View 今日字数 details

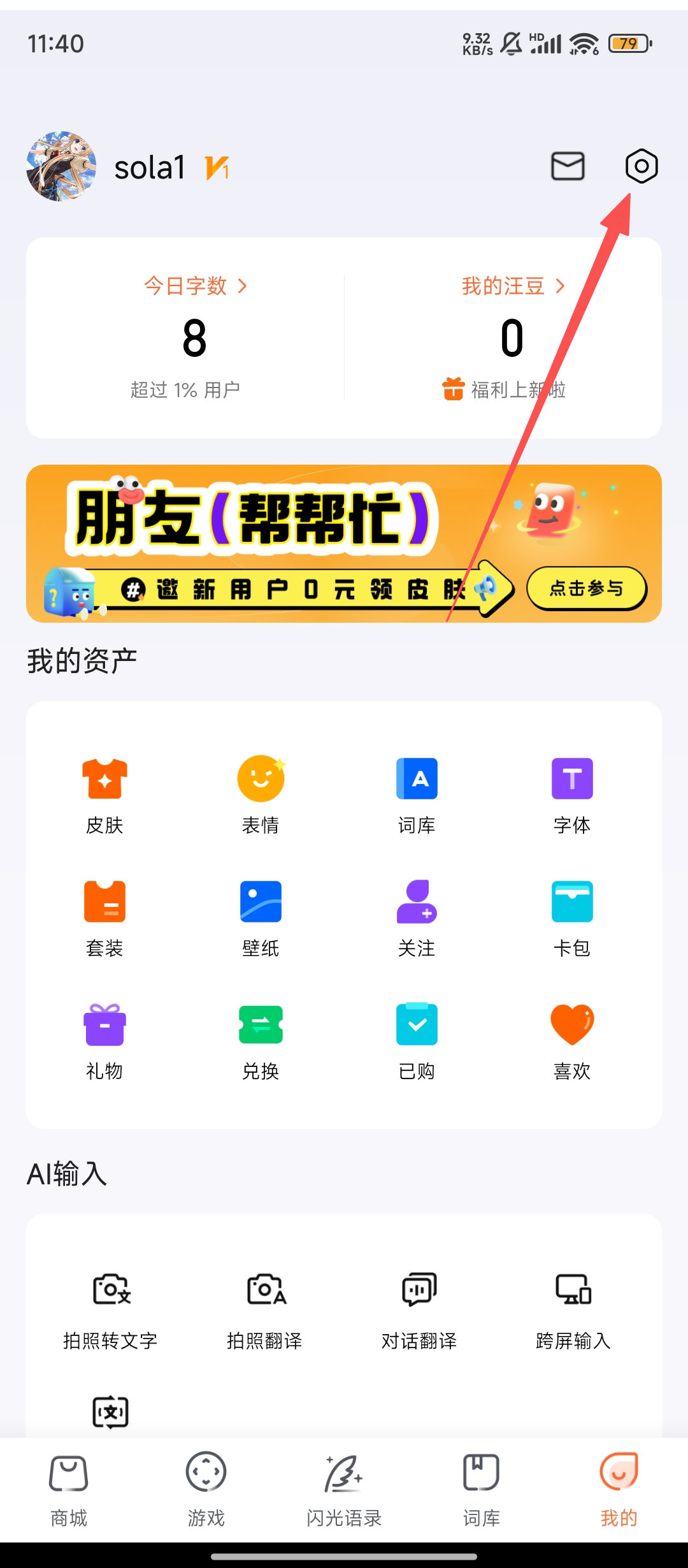pyautogui.click(x=195, y=286)
